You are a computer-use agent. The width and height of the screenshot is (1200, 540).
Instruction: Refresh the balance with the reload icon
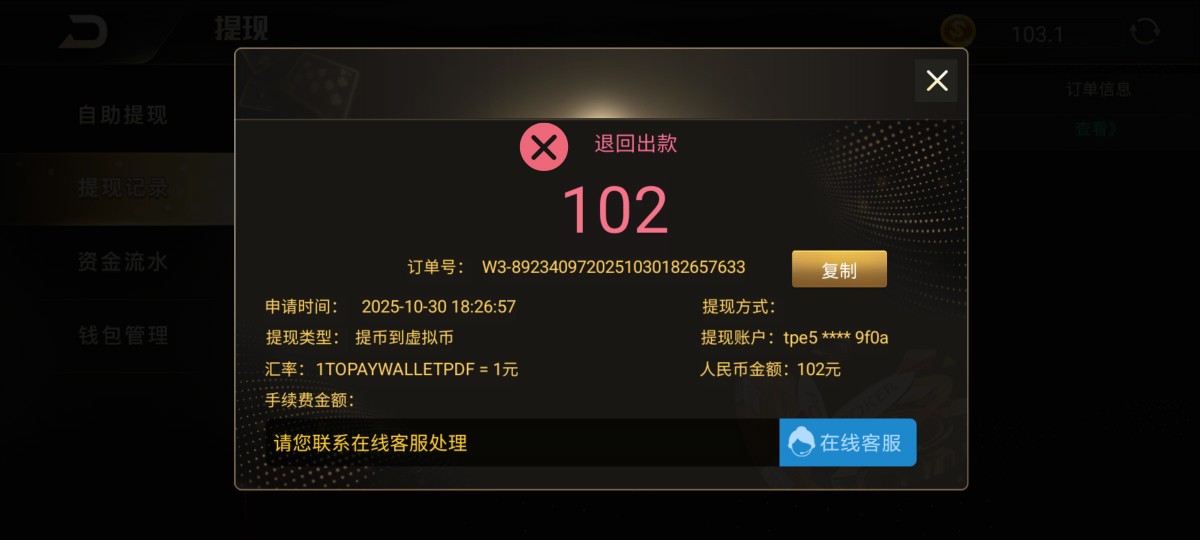tap(1145, 32)
